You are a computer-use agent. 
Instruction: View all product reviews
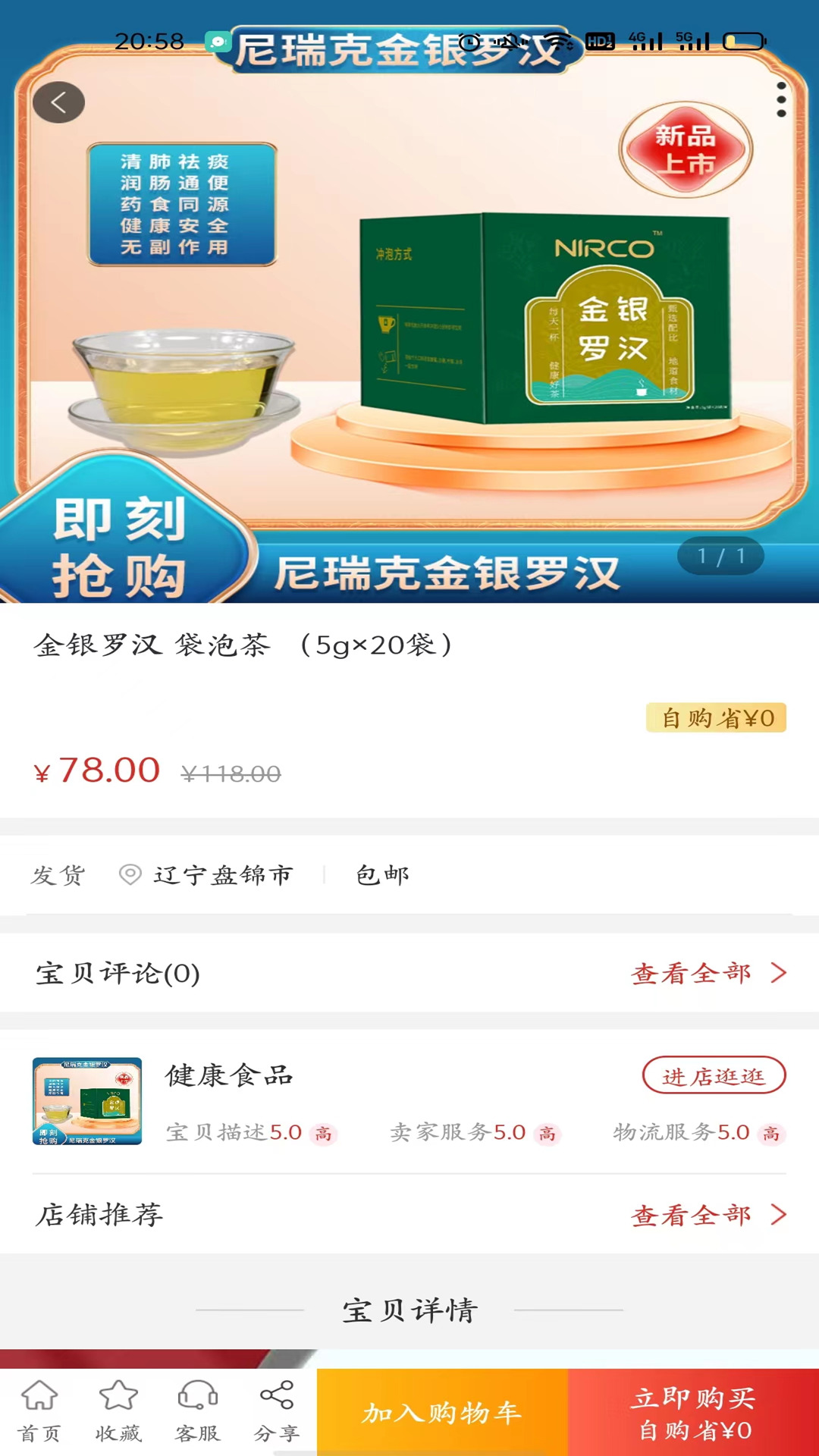pos(708,973)
